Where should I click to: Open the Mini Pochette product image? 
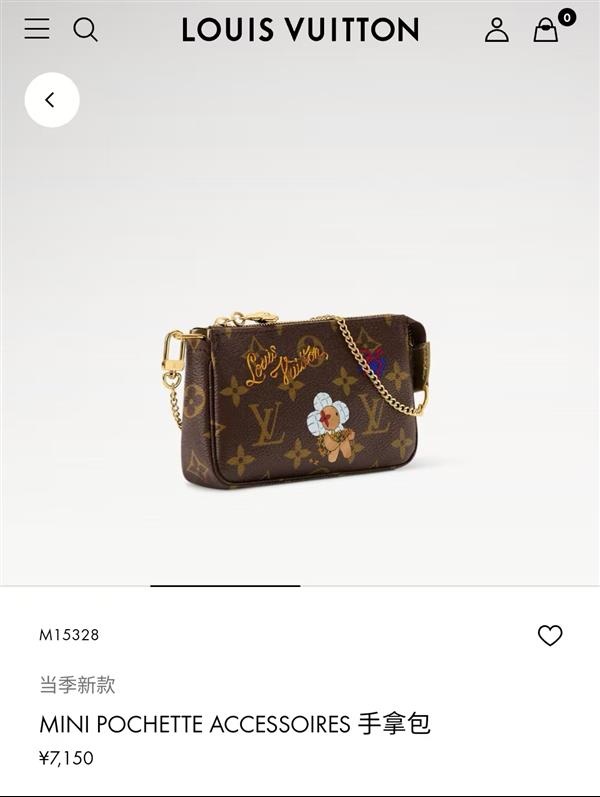tap(300, 400)
